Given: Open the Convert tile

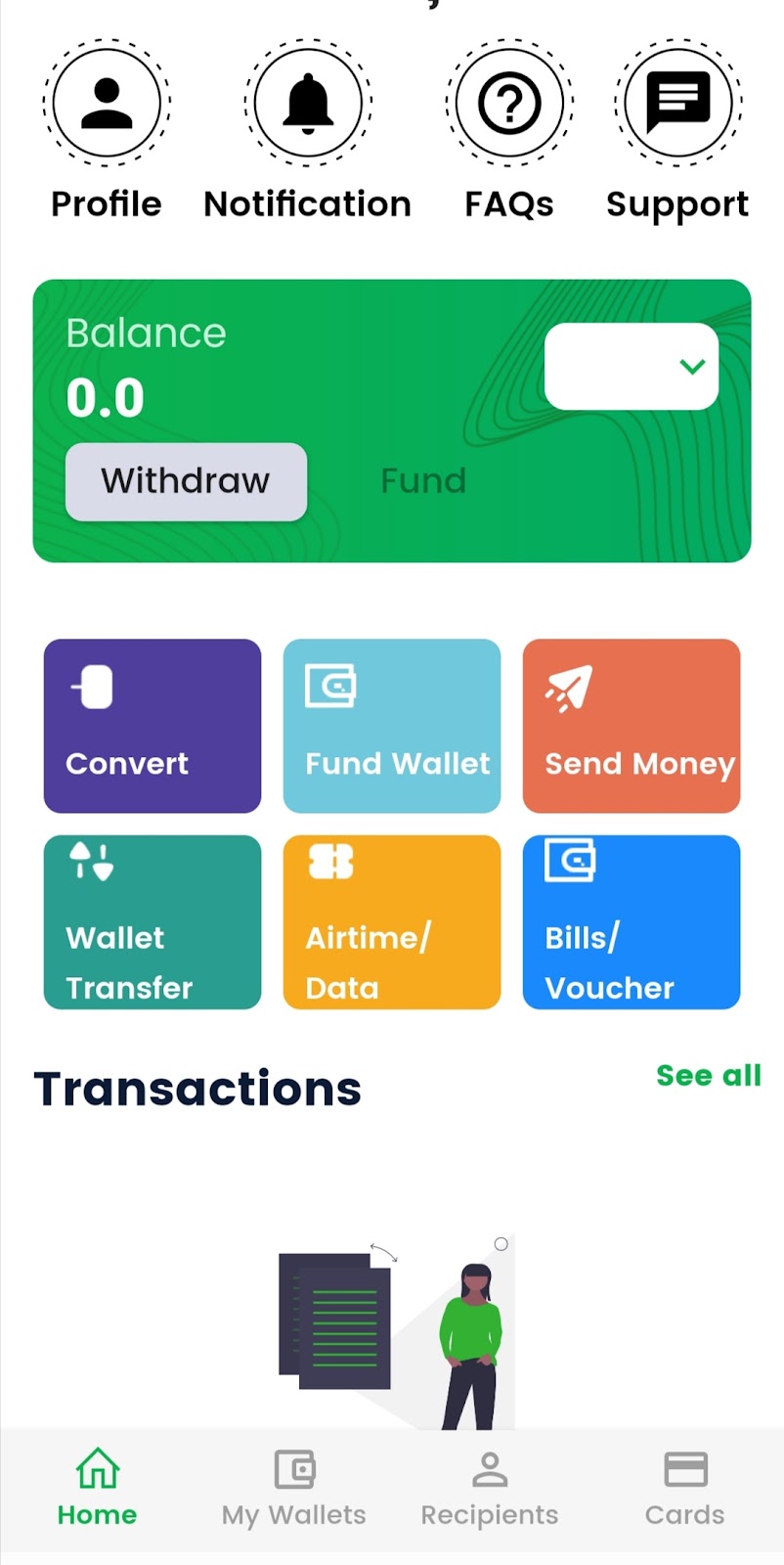Looking at the screenshot, I should coord(152,726).
